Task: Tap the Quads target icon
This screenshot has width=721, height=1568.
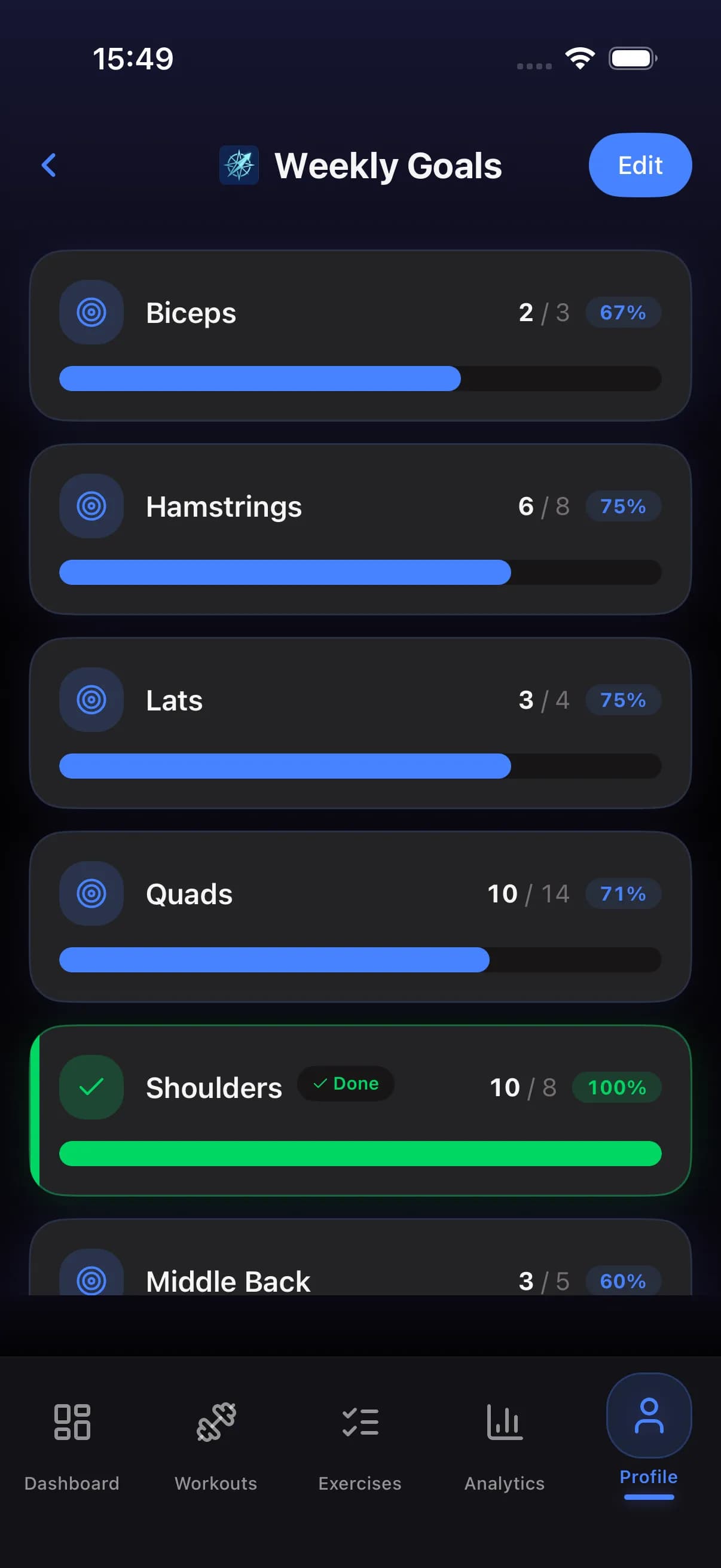Action: click(x=90, y=893)
